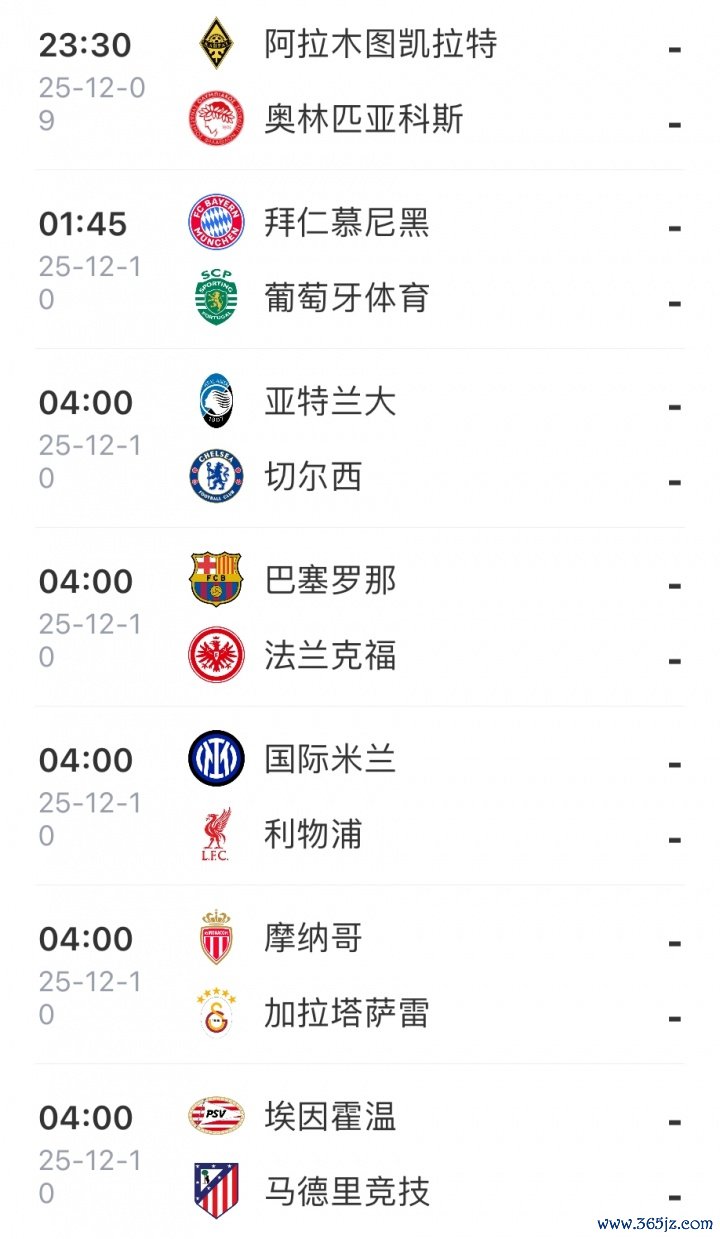
Task: Show the 摩纳哥 vs 加拉塔萨雷 fixture
Action: [x=360, y=976]
